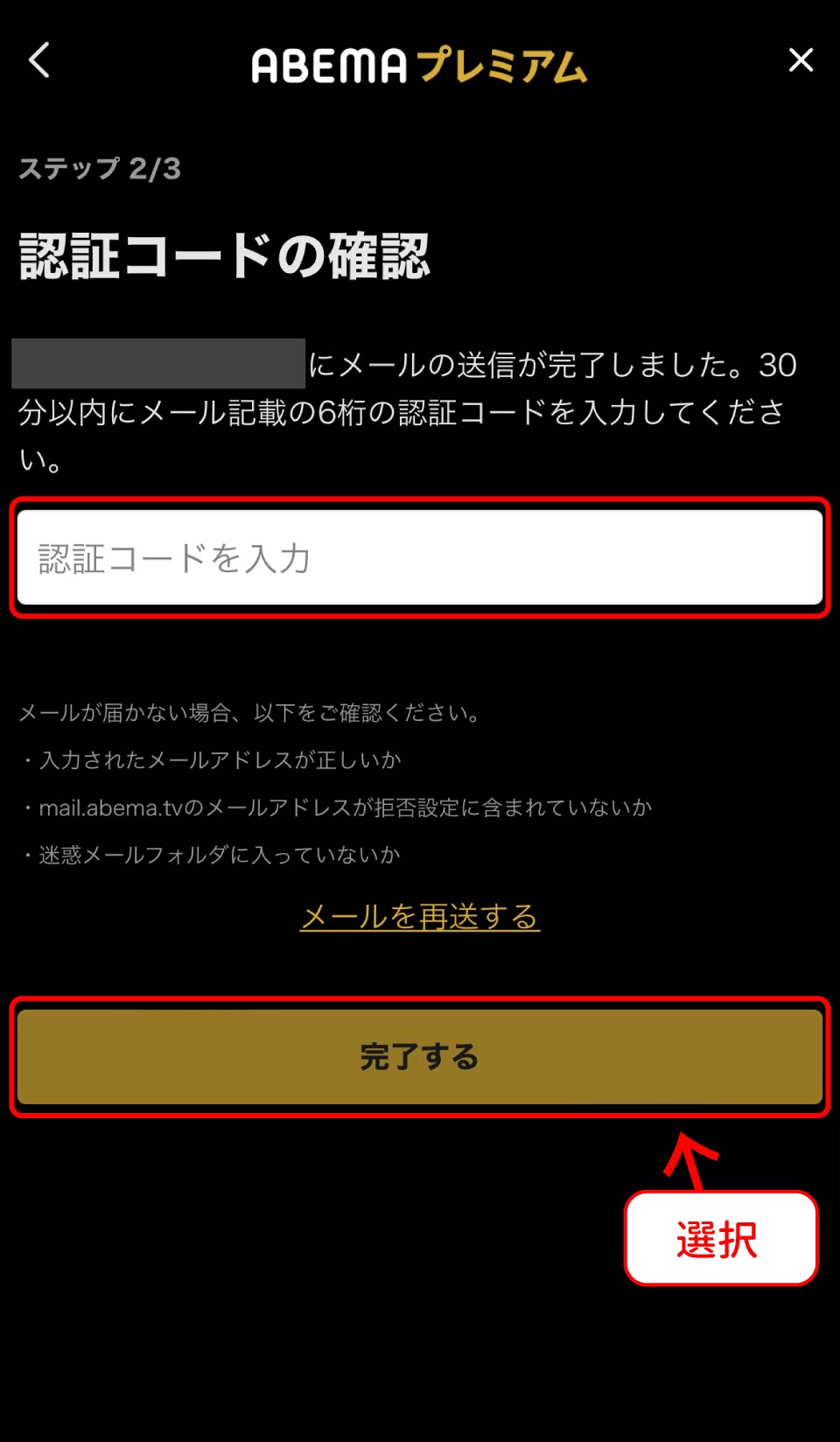Close the ABEMA Premium signup screen
This screenshot has height=1442, width=840.
coord(801,60)
